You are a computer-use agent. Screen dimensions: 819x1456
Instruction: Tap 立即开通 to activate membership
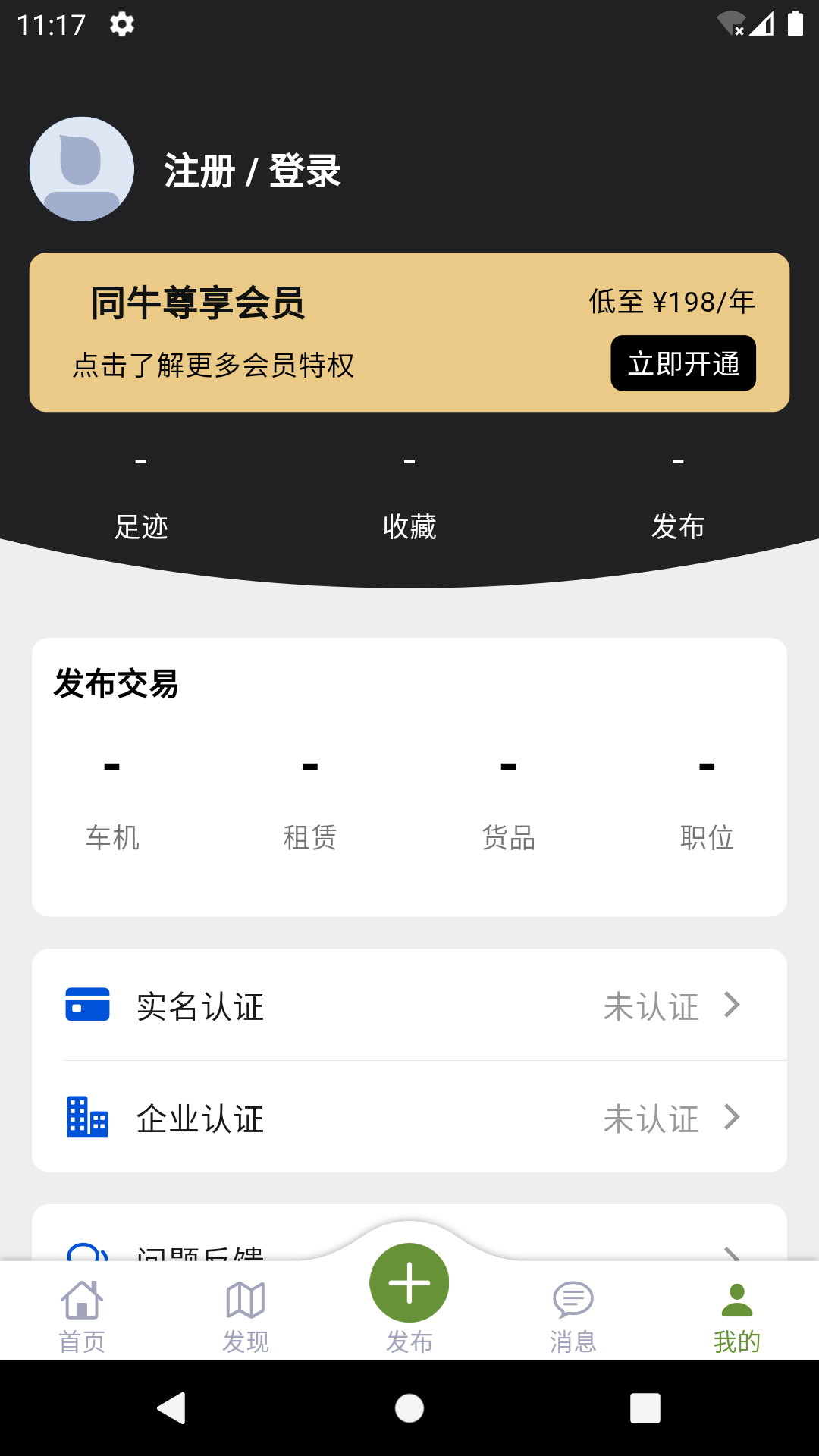pos(683,363)
